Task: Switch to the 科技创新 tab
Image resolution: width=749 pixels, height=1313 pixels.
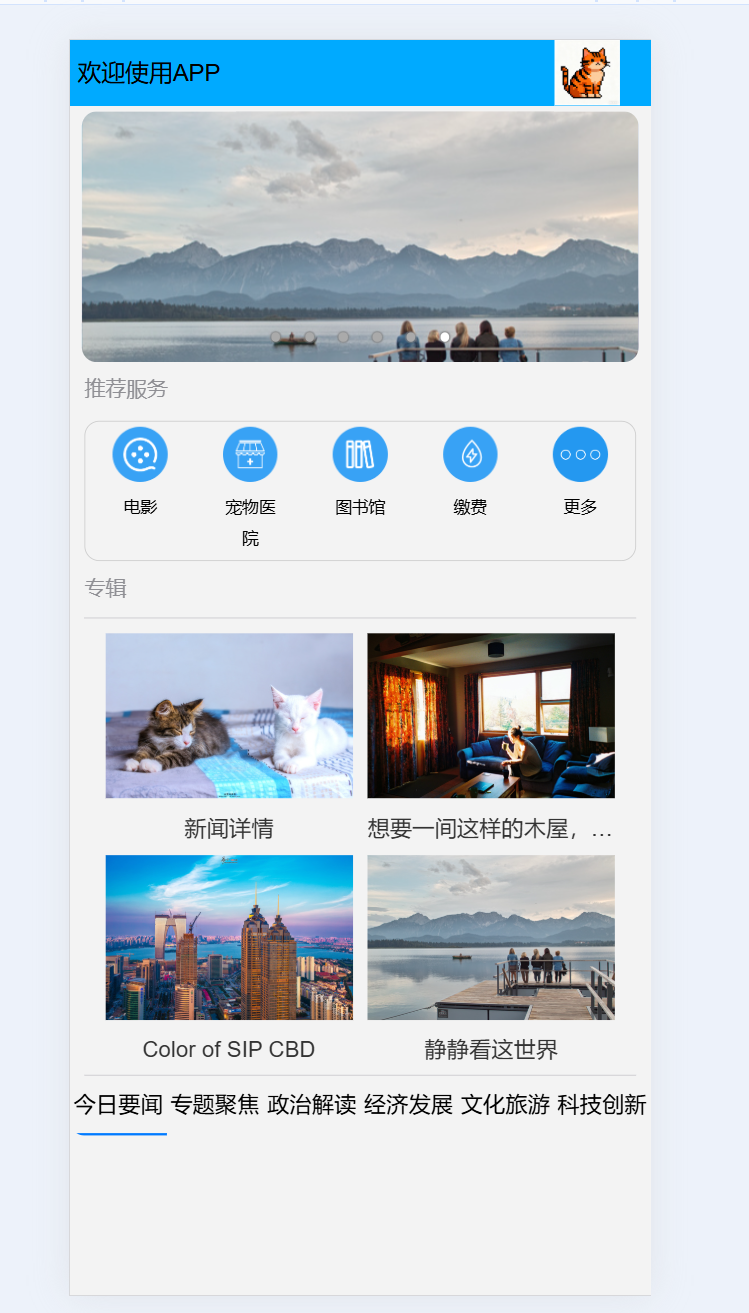Action: (x=601, y=1105)
